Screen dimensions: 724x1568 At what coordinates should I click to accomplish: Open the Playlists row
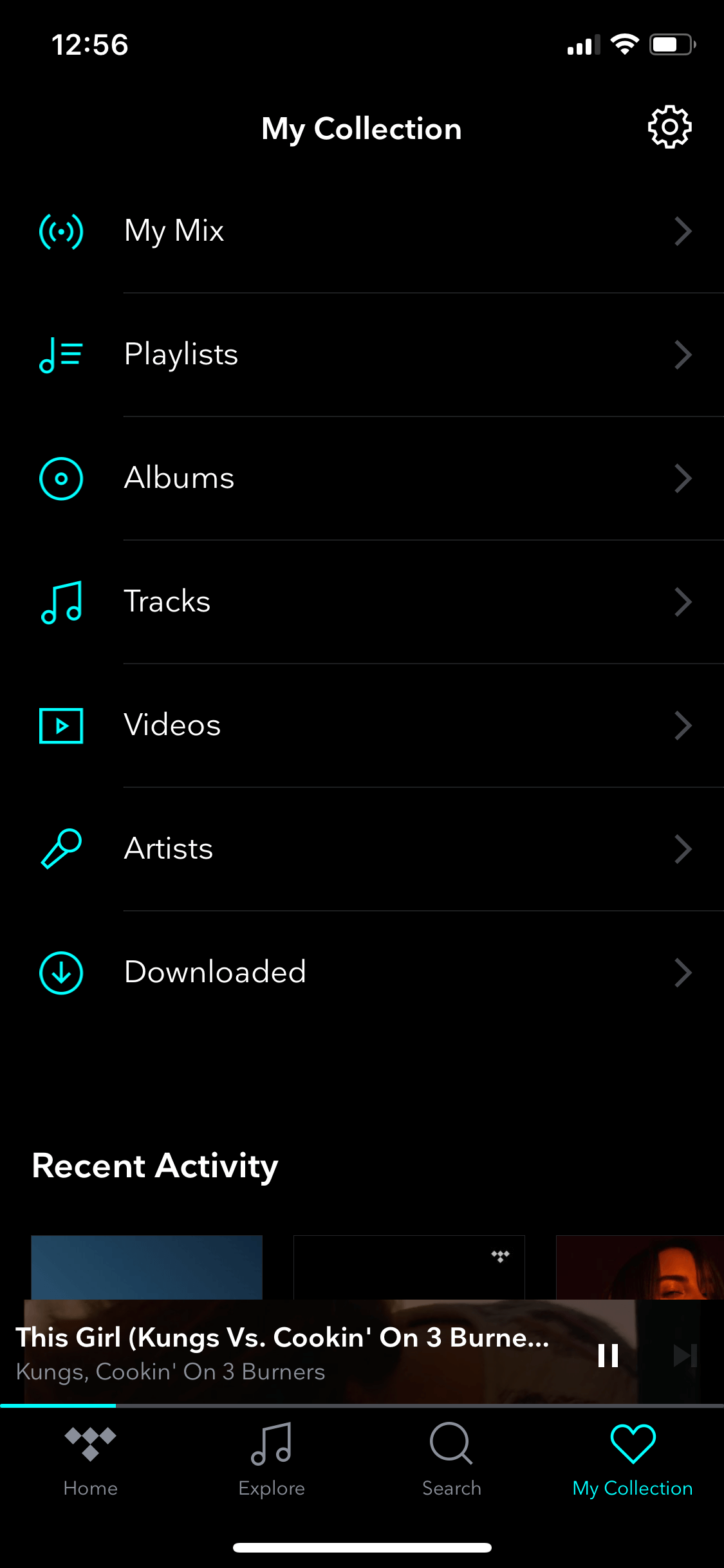tap(362, 355)
